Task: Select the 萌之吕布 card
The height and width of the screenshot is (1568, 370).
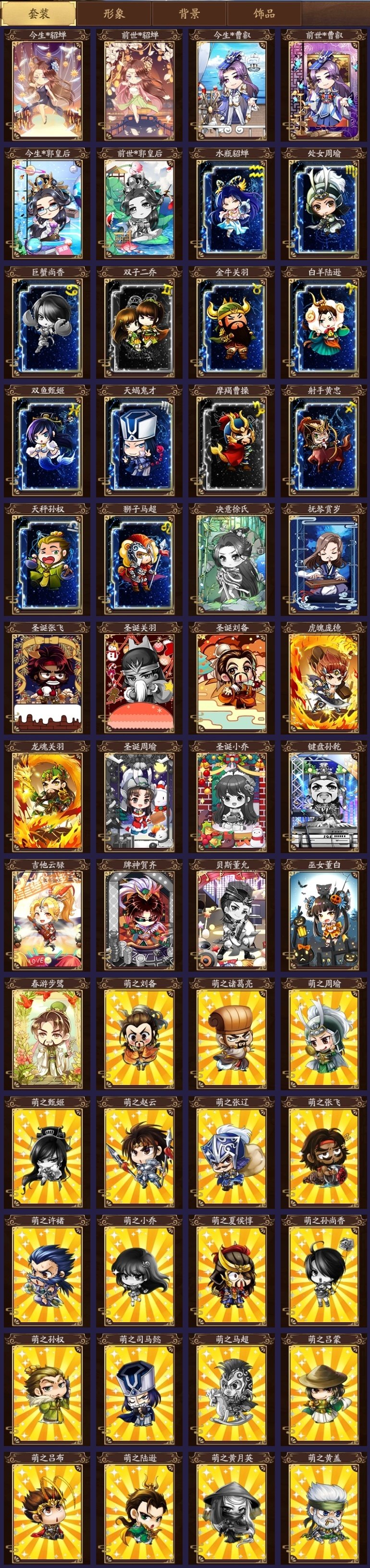Action: pyautogui.click(x=47, y=1509)
